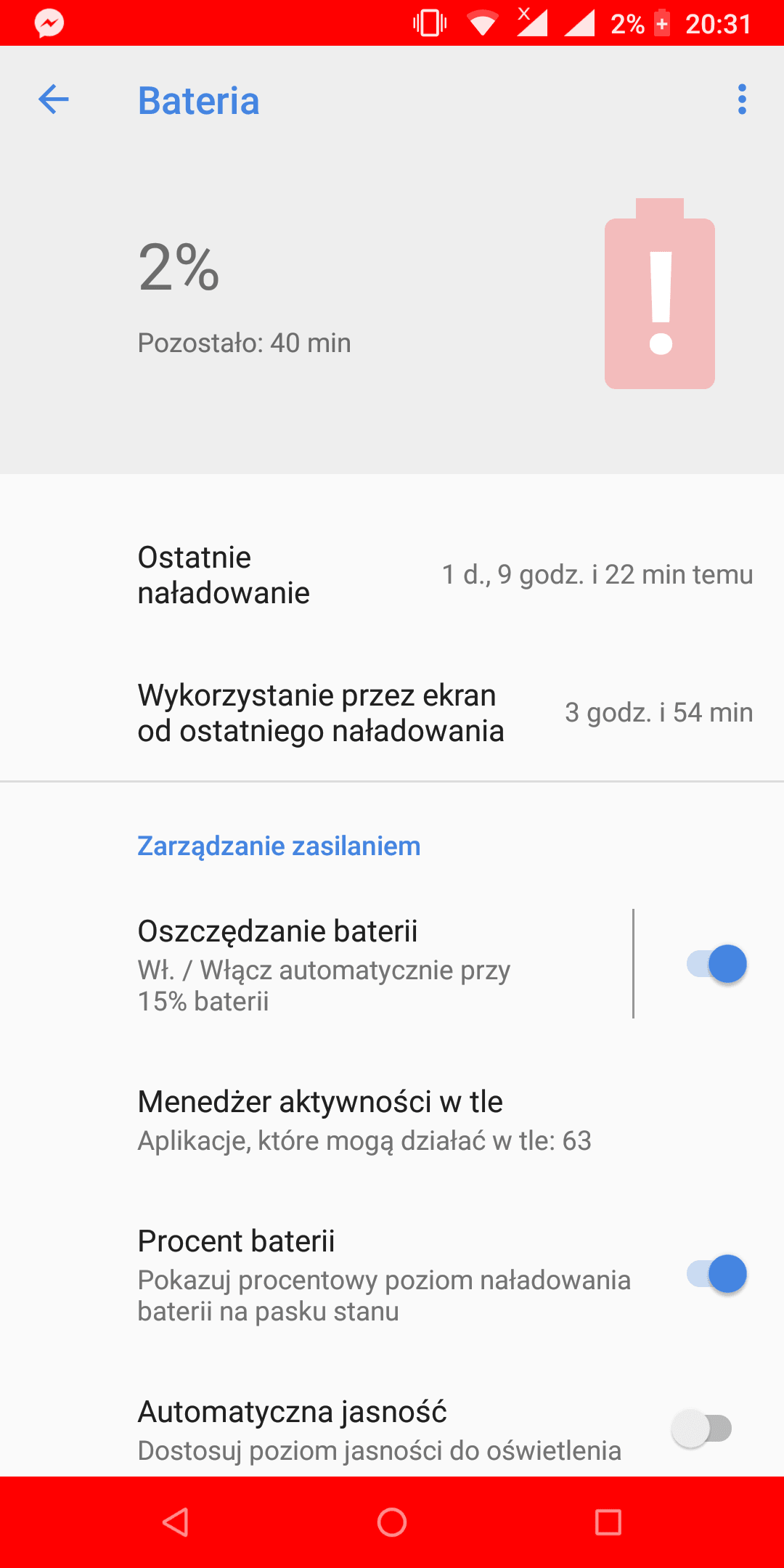This screenshot has height=1568, width=784.
Task: Go back using the top-left arrow
Action: (54, 99)
